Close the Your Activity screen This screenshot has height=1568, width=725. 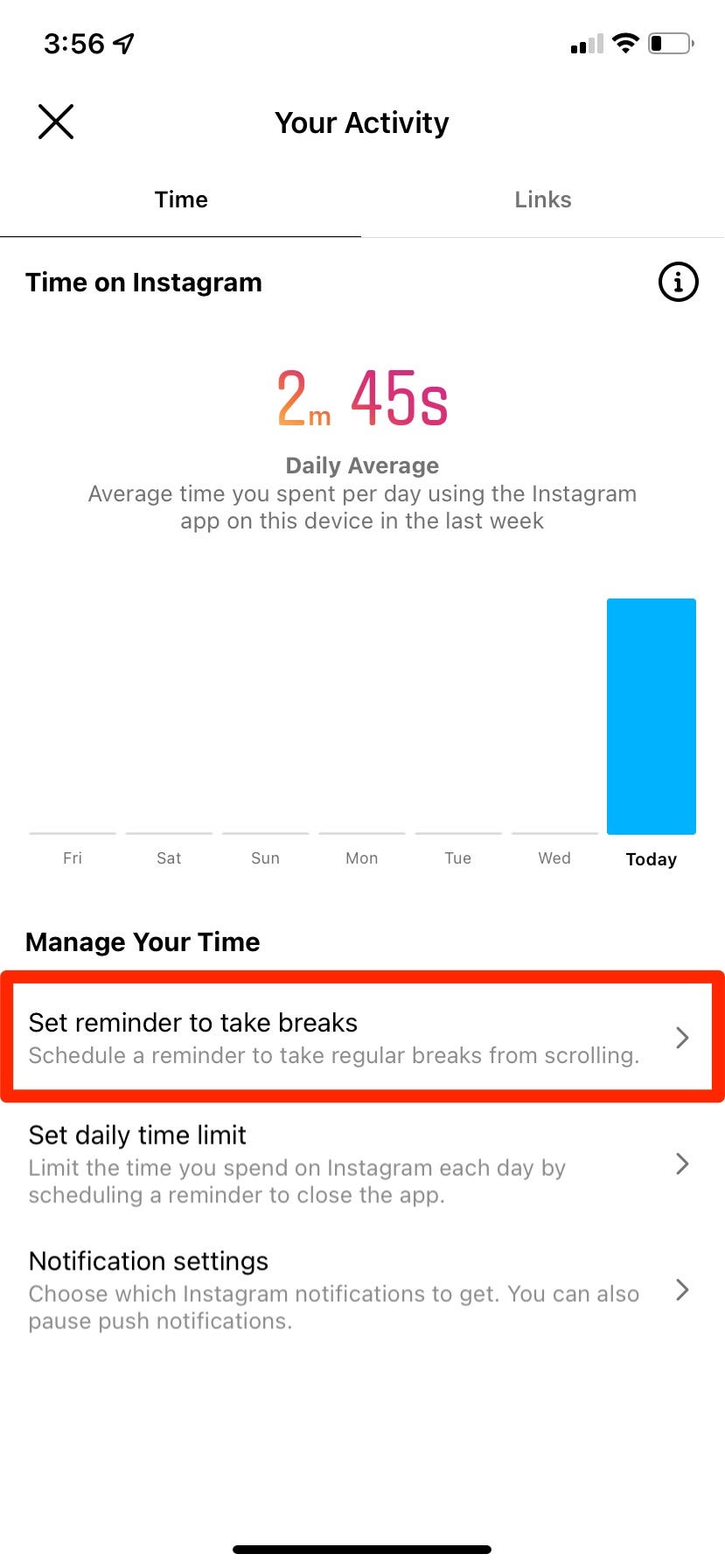[x=56, y=122]
